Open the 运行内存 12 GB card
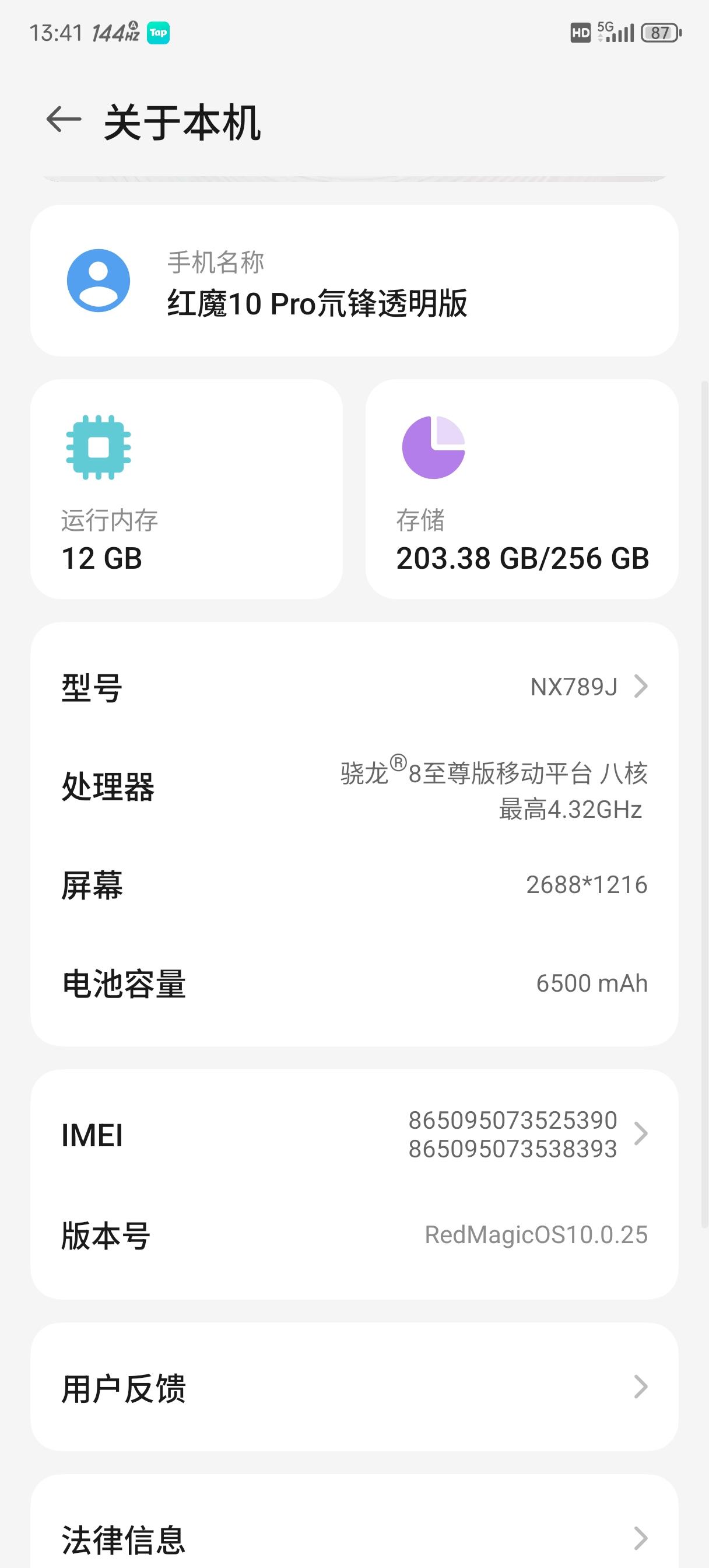Image resolution: width=709 pixels, height=1568 pixels. pyautogui.click(x=186, y=489)
